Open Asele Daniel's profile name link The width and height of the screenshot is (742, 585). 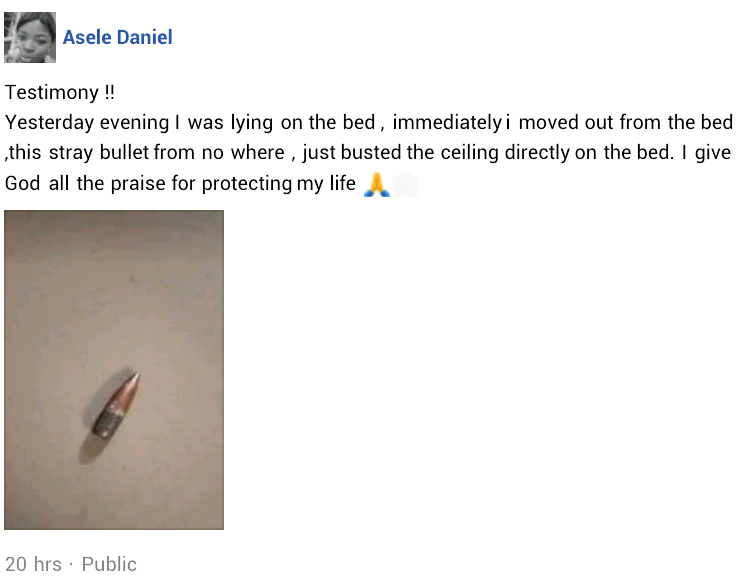coord(117,38)
